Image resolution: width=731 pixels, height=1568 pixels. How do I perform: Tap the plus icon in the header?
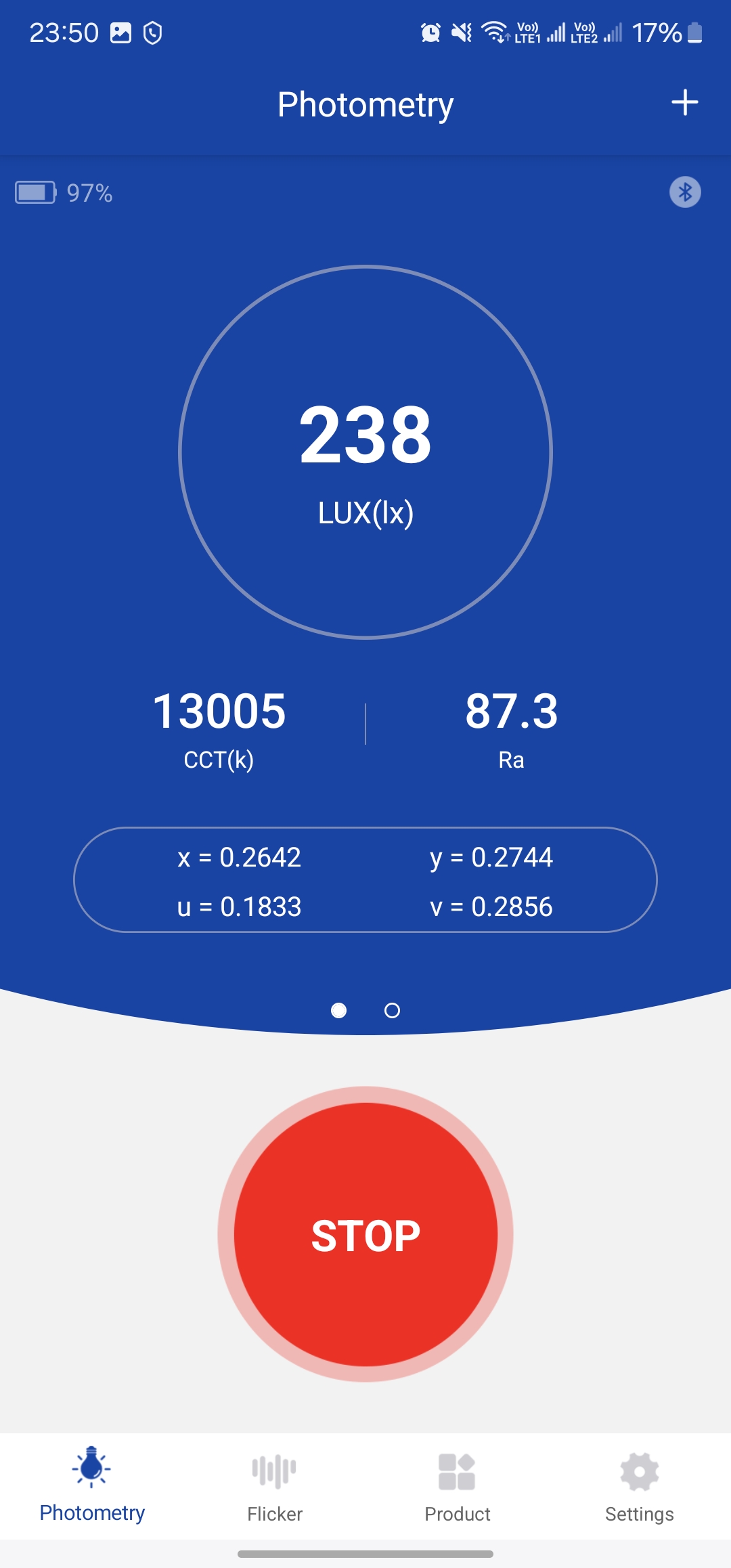point(684,103)
